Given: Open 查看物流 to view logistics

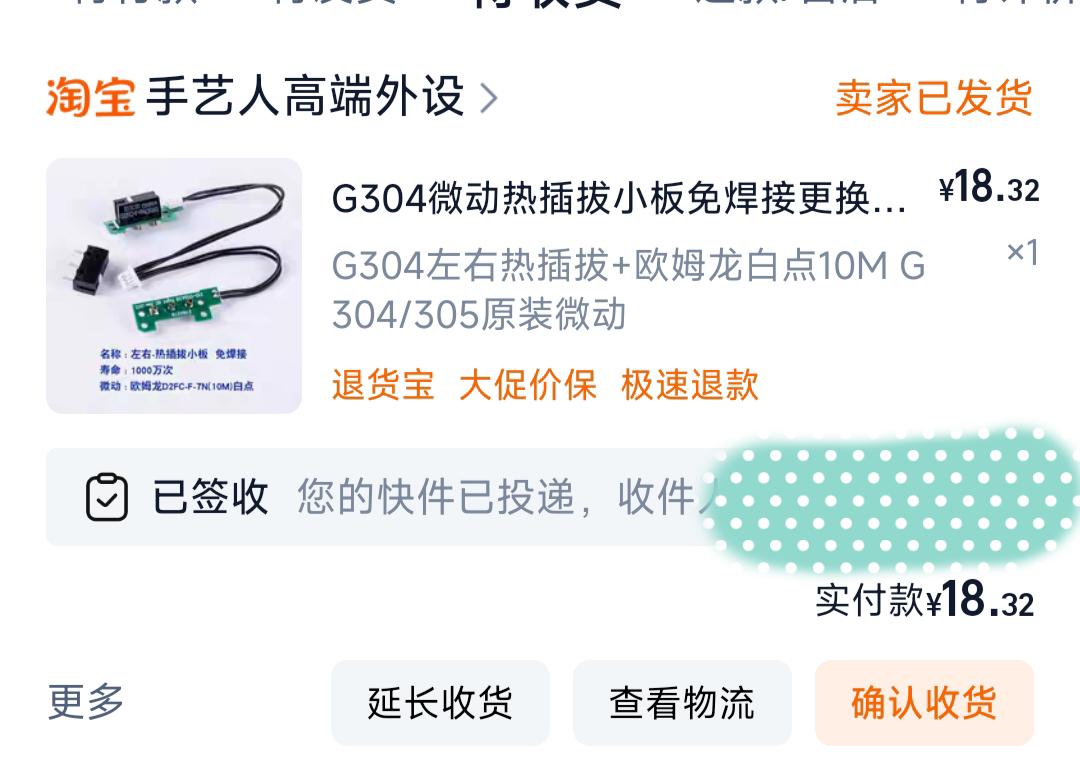Looking at the screenshot, I should tap(682, 703).
